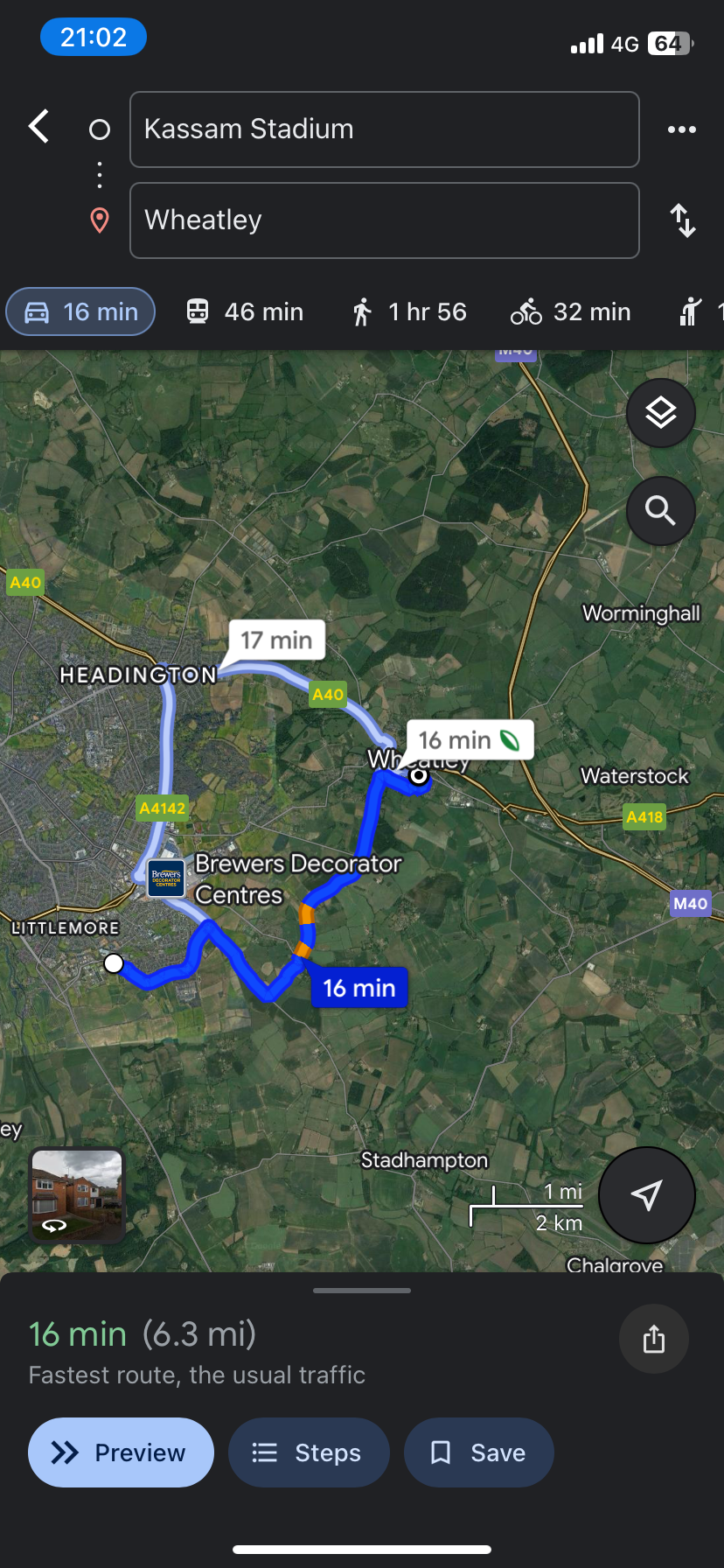The image size is (724, 1568).
Task: Save this route
Action: [478, 1452]
